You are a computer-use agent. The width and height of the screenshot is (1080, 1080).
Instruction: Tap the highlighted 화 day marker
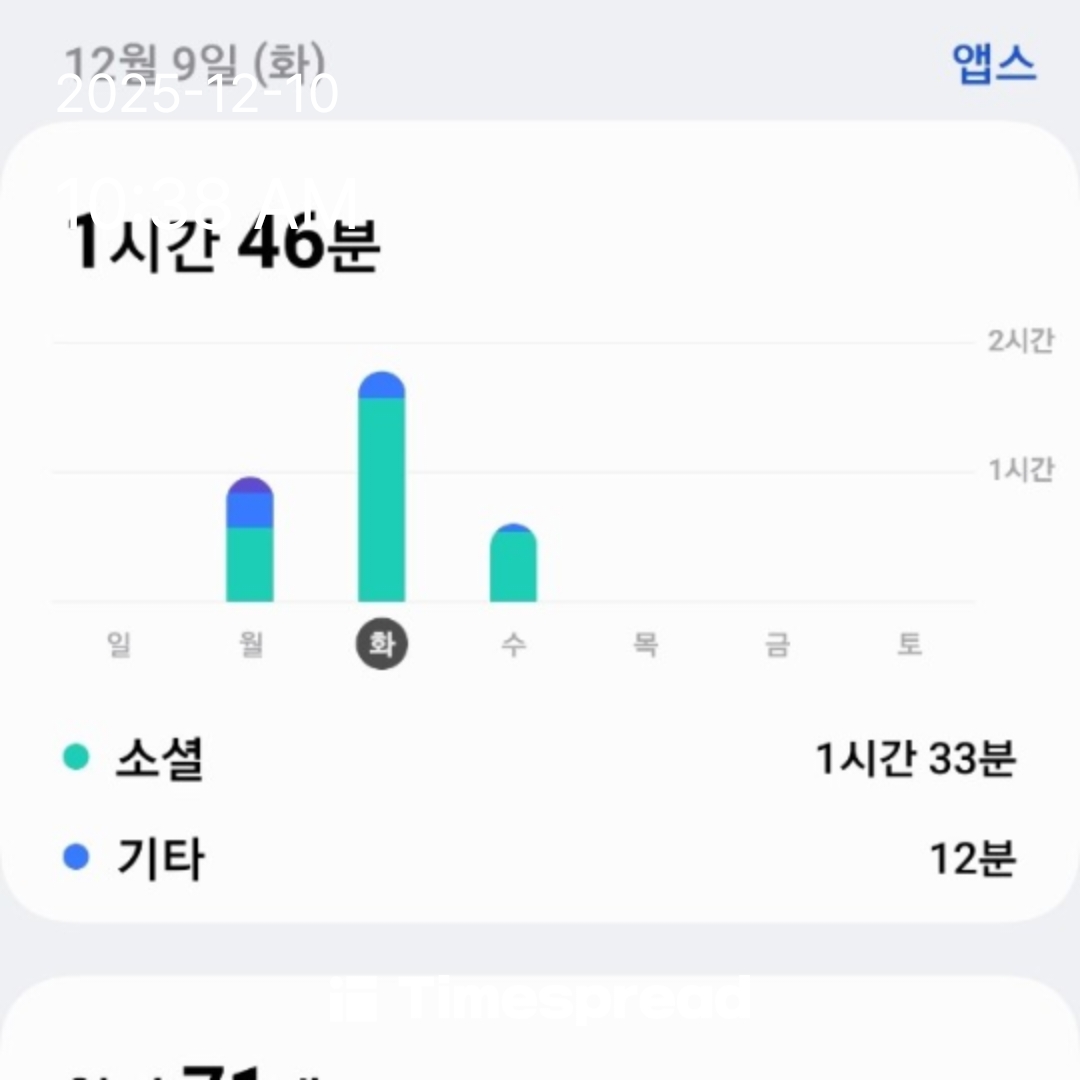[x=381, y=645]
